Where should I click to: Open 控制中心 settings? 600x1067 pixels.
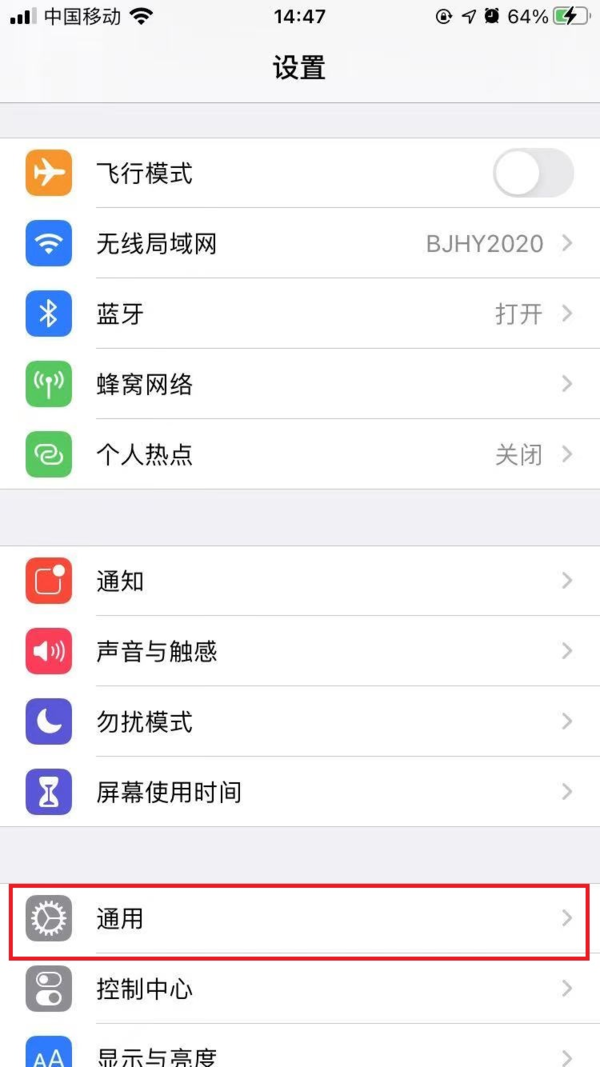(x=300, y=989)
